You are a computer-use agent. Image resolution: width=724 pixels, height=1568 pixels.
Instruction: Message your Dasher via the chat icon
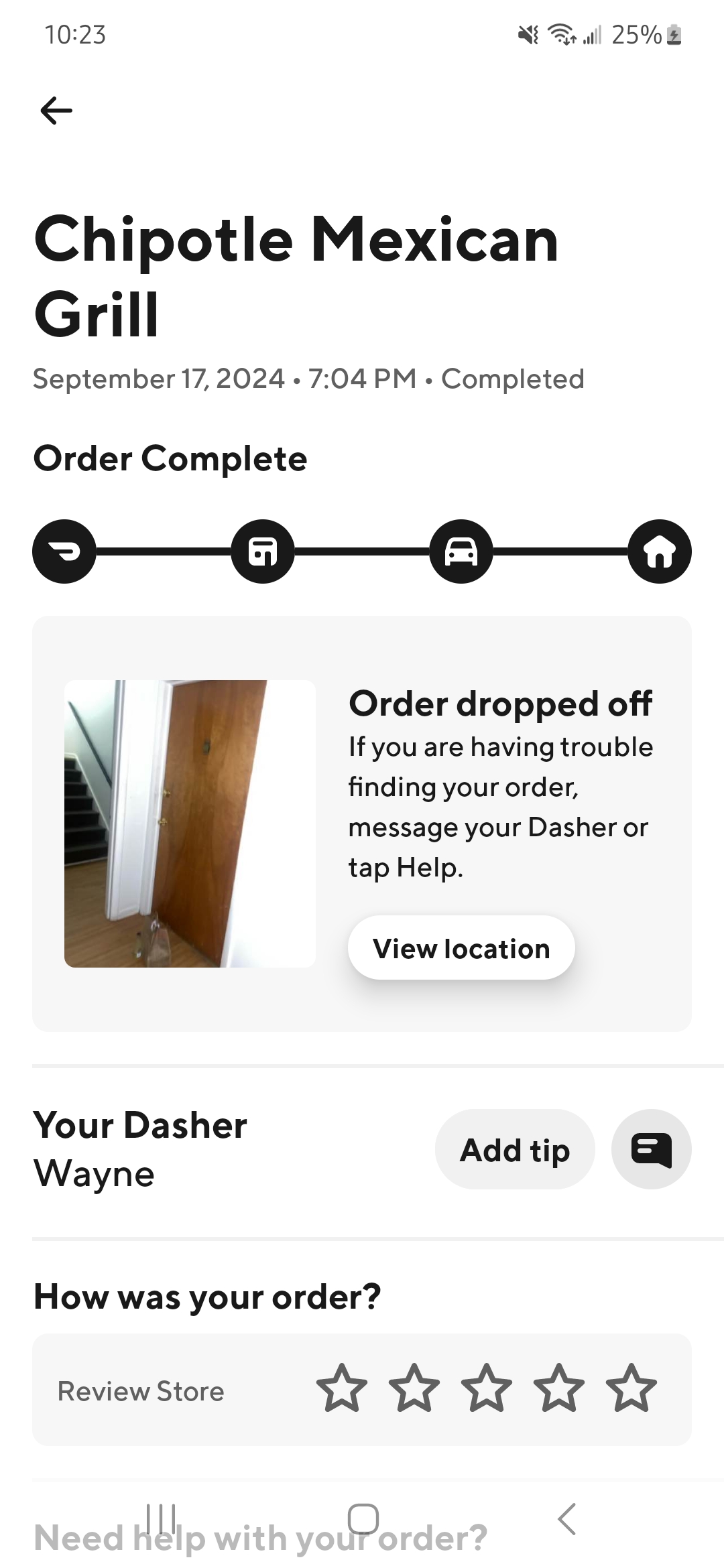point(652,1149)
